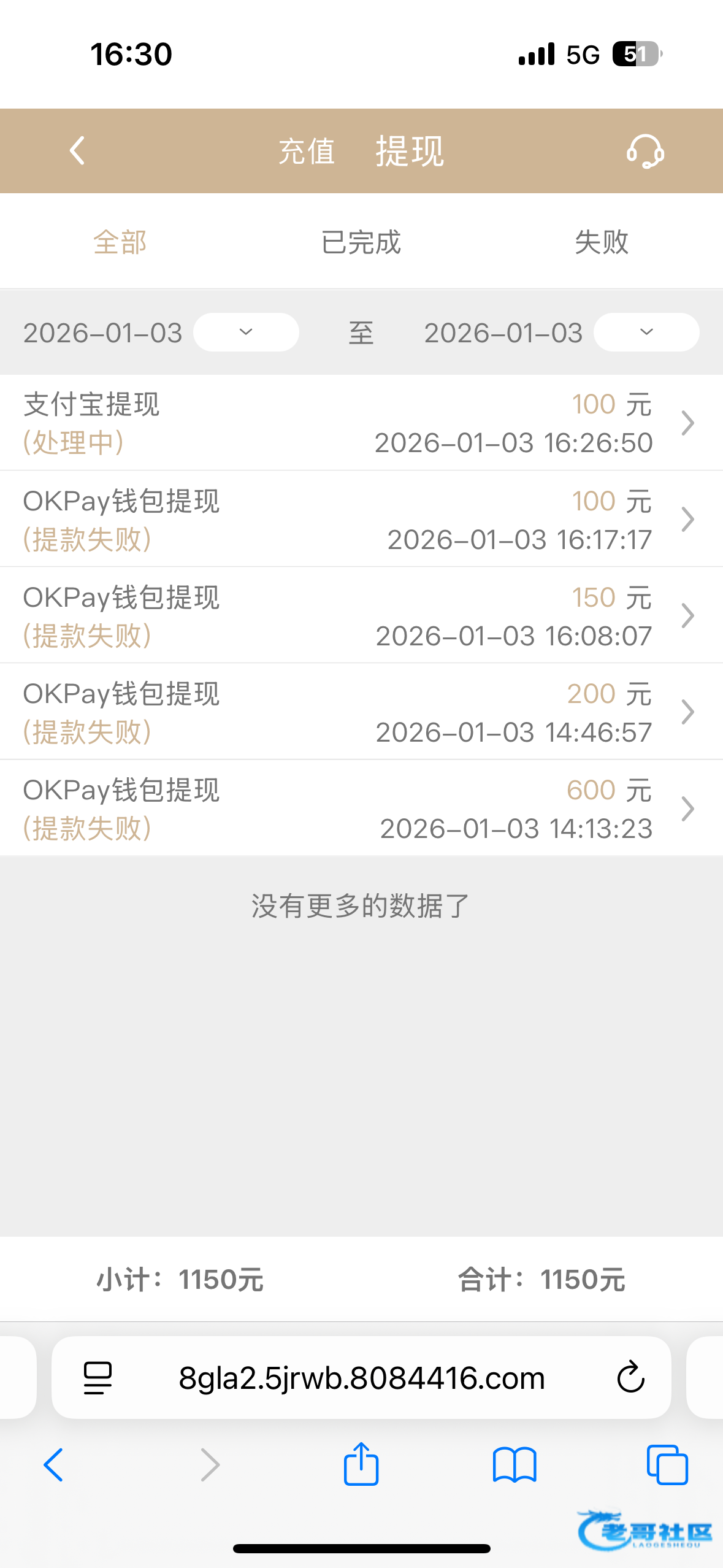View OKPay 200 元 withdrawal details
The height and width of the screenshot is (1568, 723).
(x=361, y=712)
